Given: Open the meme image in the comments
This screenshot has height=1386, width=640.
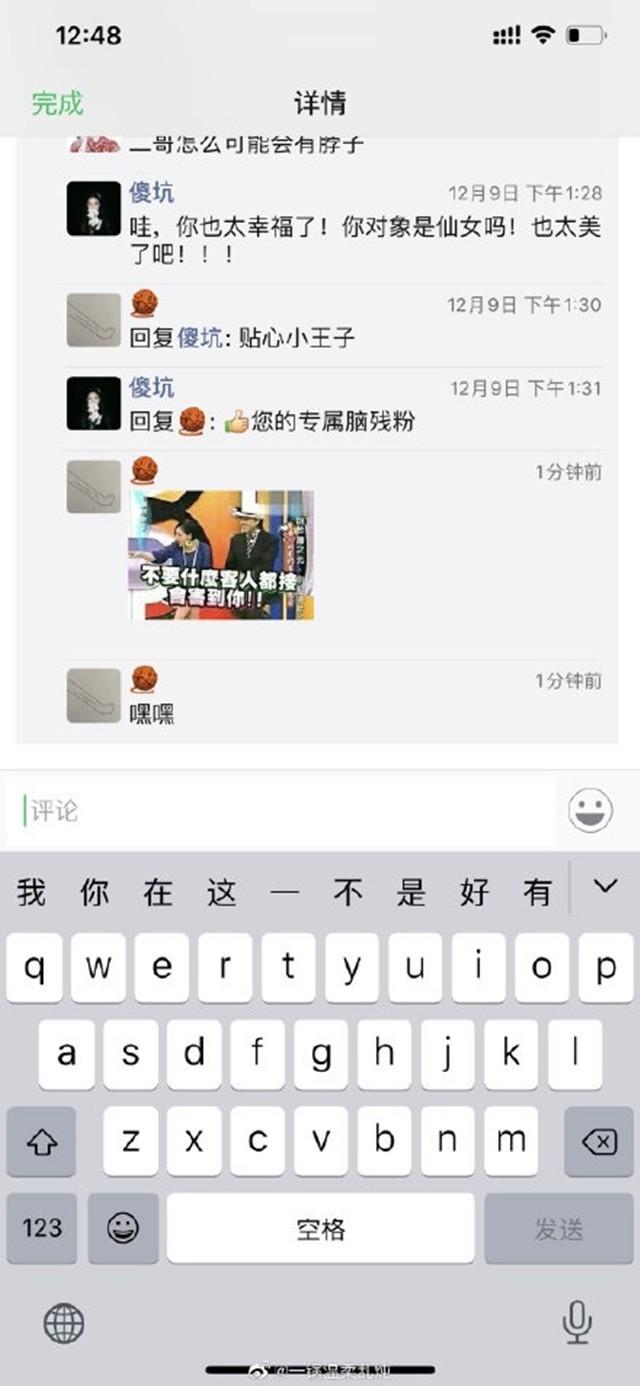Looking at the screenshot, I should [x=221, y=555].
